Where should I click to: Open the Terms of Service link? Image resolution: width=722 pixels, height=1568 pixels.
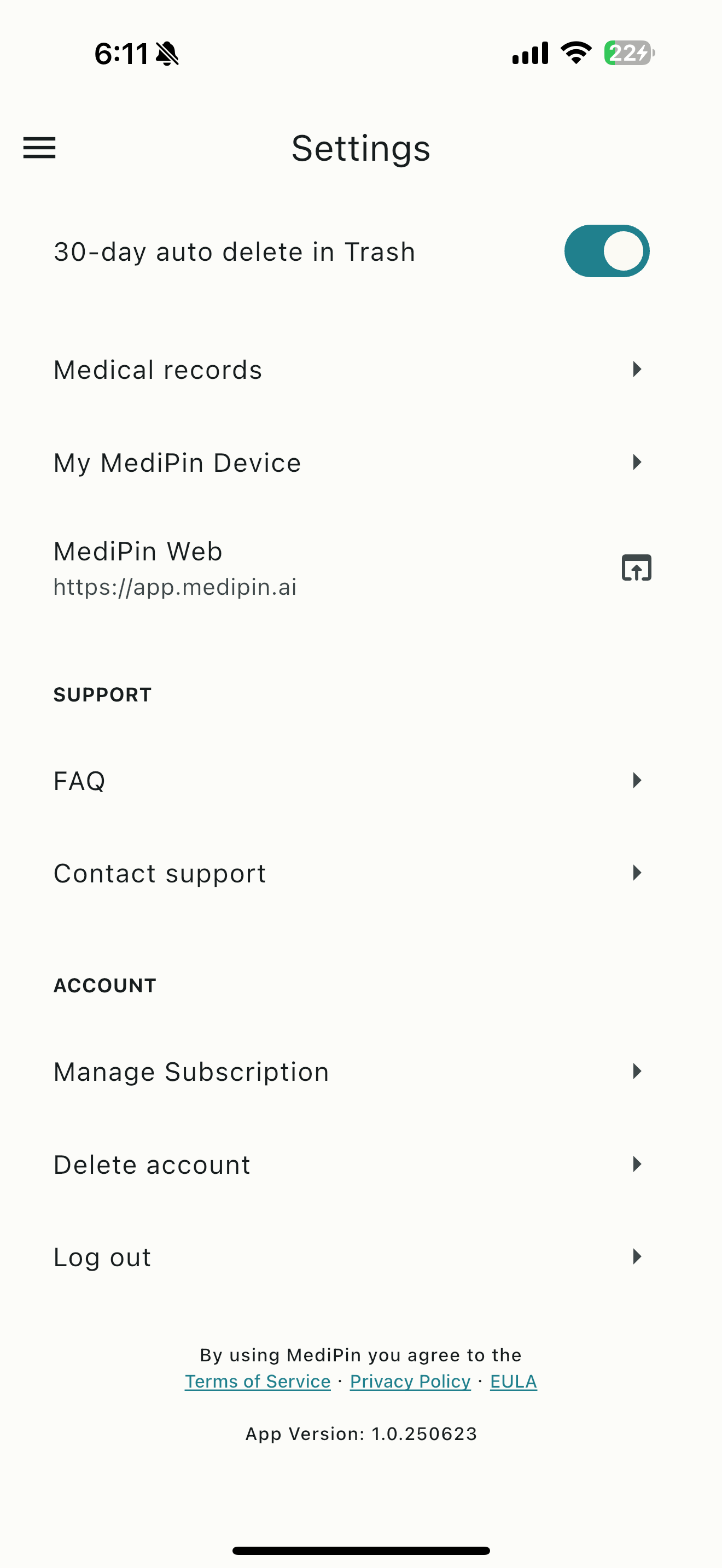pyautogui.click(x=258, y=1382)
